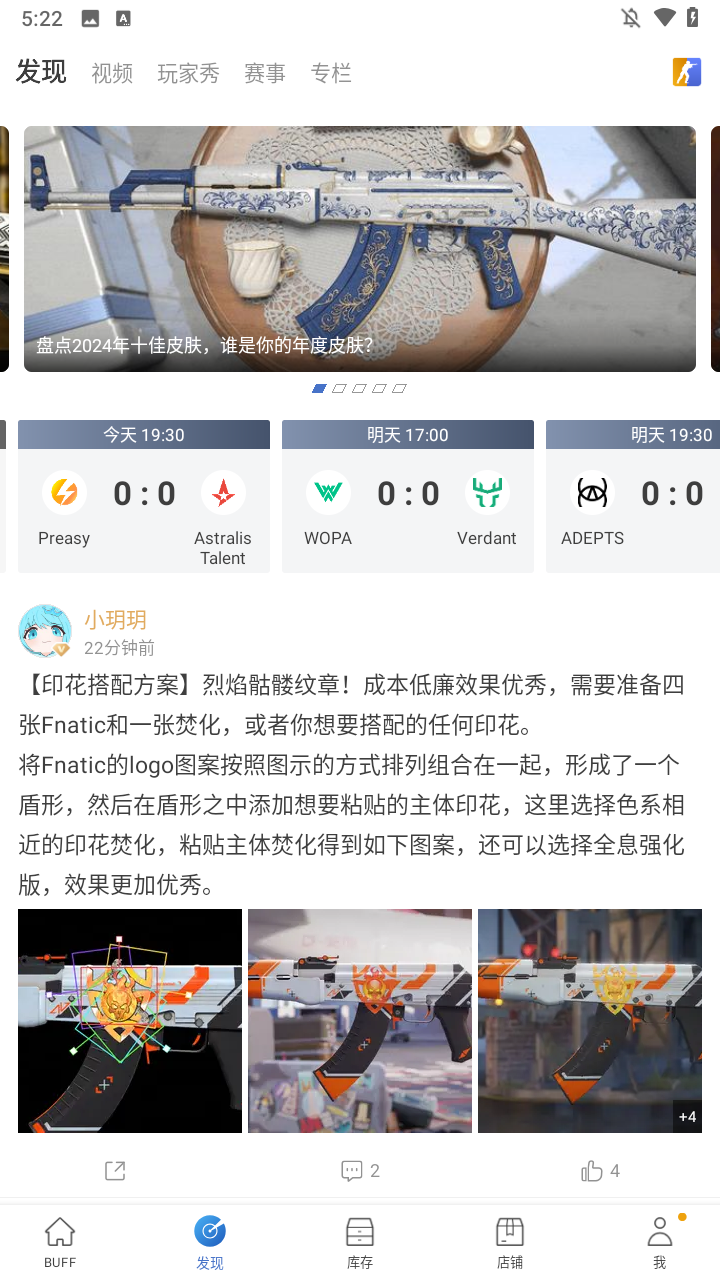Share 小玥玥's post
This screenshot has width=720, height=1280.
click(115, 1170)
